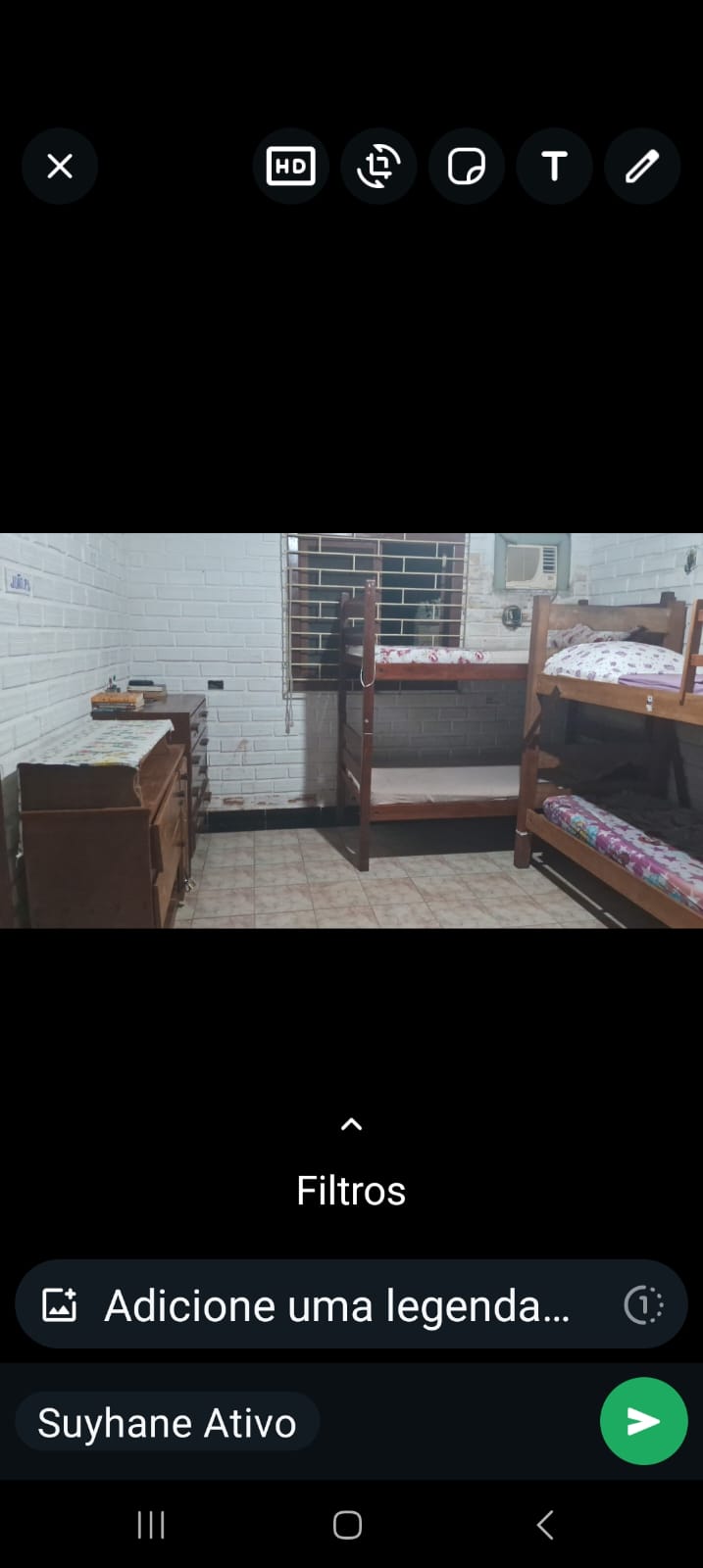Go back using system back button
Image resolution: width=703 pixels, height=1568 pixels.
[x=546, y=1525]
